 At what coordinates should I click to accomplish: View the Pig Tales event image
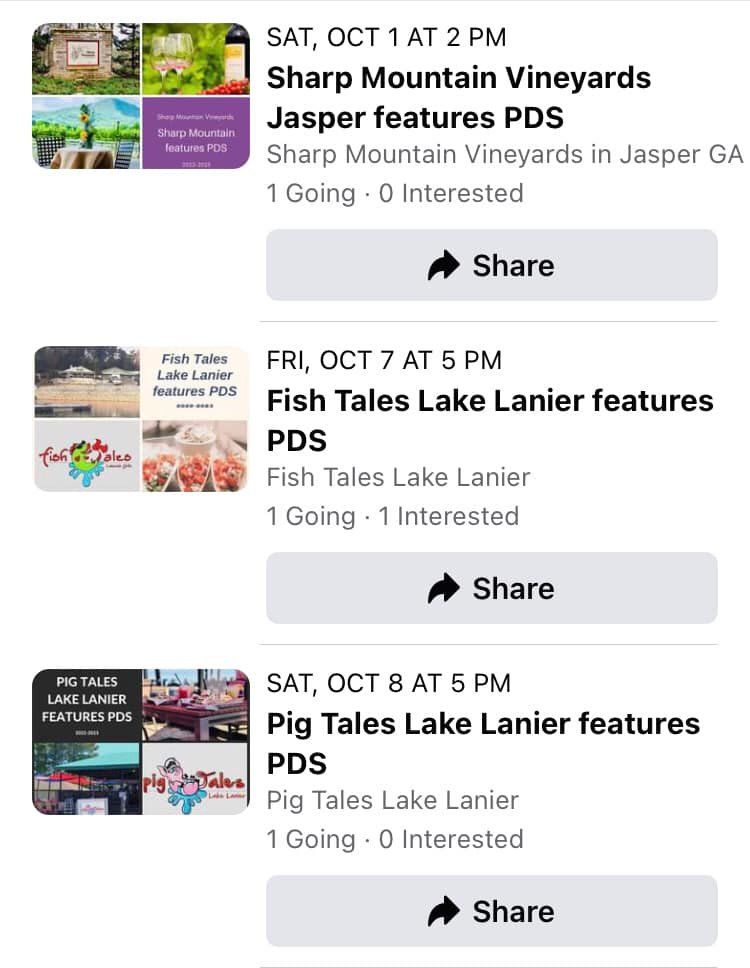click(x=141, y=742)
